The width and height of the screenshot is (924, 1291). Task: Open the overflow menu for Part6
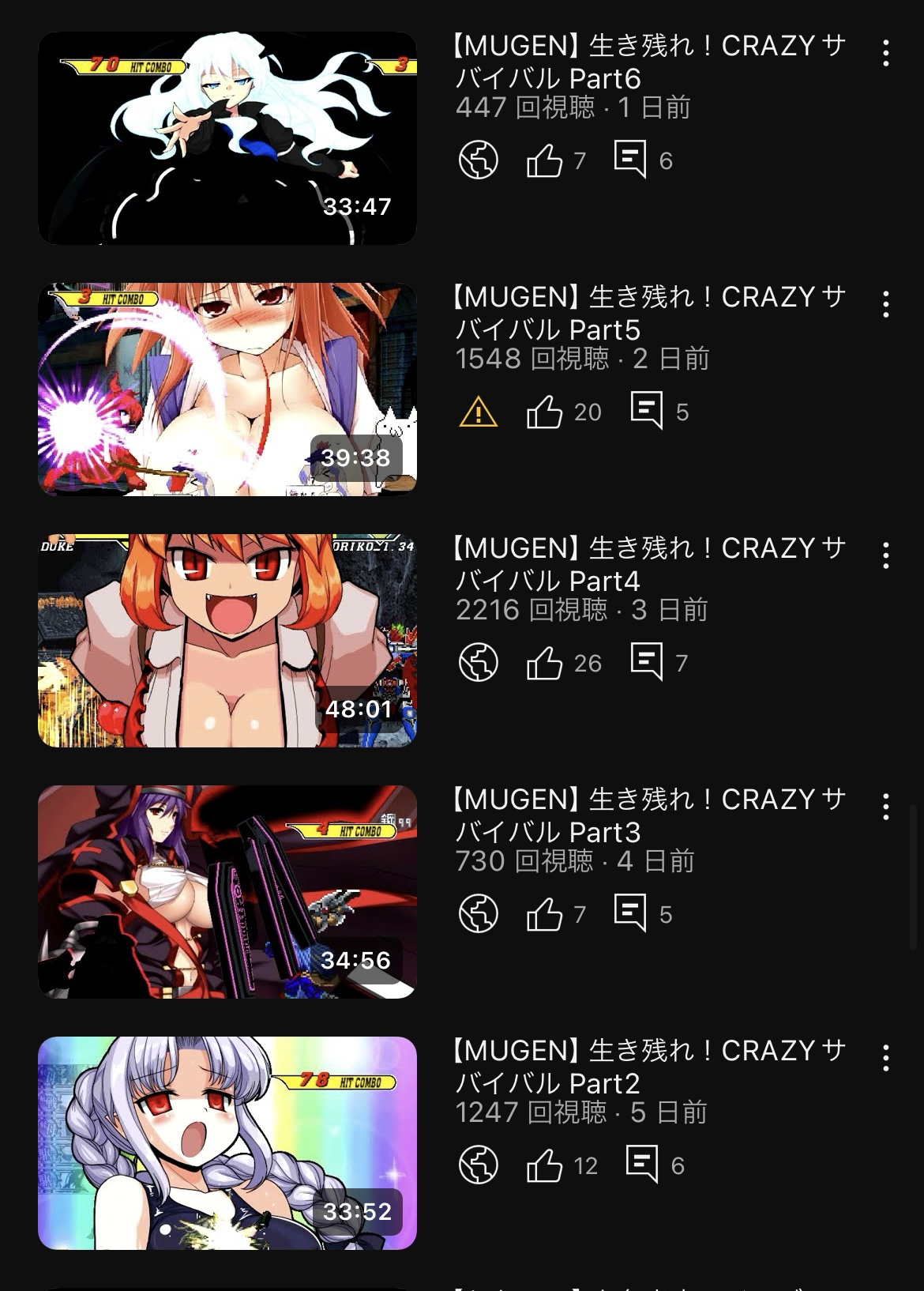tap(886, 54)
